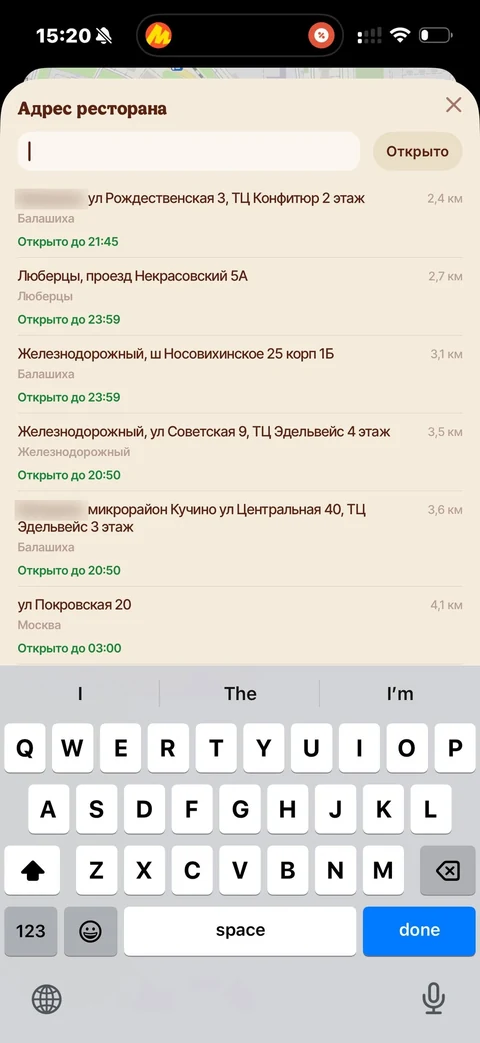Tap the restaurant address search field
This screenshot has height=1043, width=480.
coord(189,152)
